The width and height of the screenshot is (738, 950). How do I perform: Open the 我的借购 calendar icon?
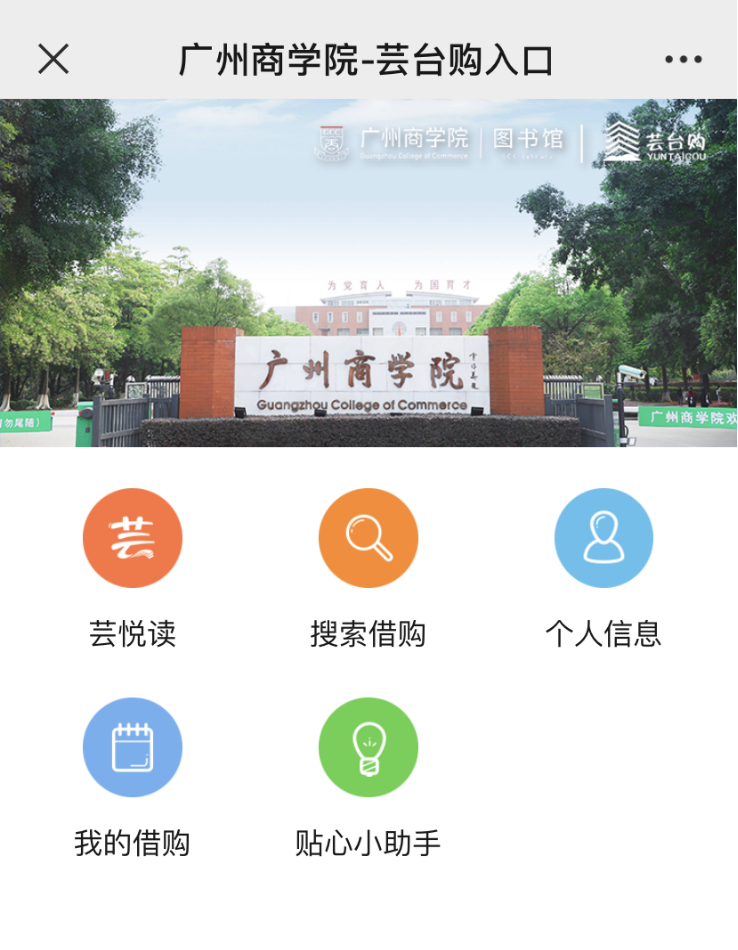pyautogui.click(x=132, y=745)
